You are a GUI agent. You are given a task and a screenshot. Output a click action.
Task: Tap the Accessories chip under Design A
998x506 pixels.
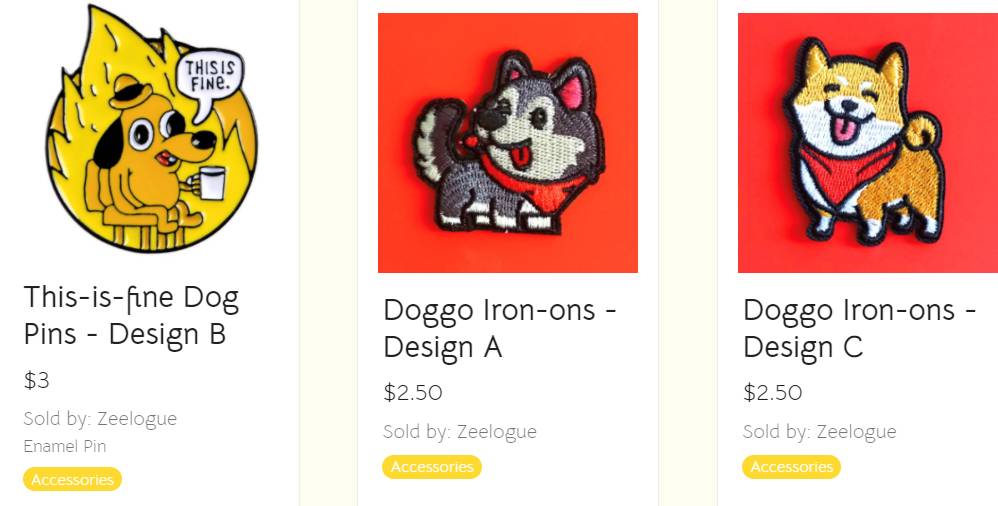432,467
